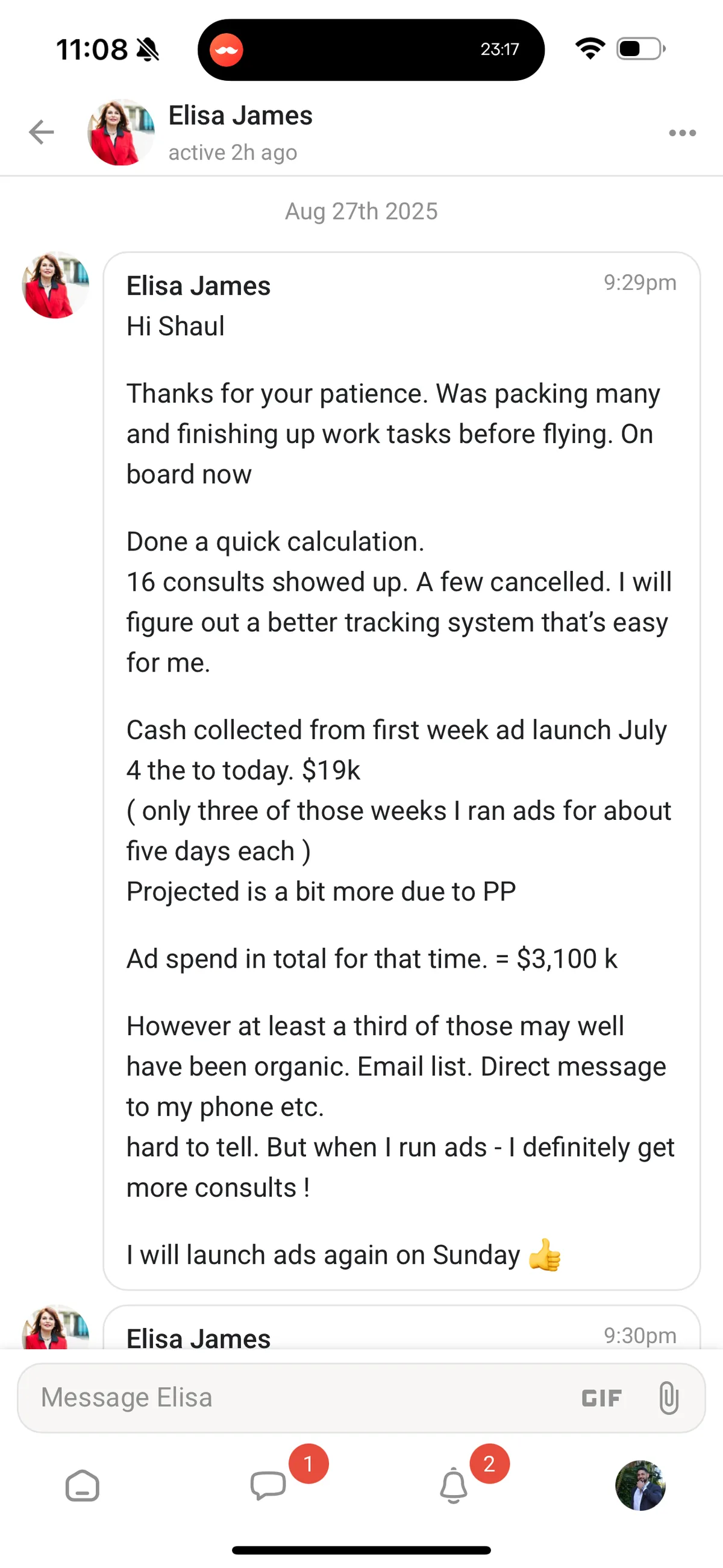Tap the unread badge on the Chats icon
Screen dimensions: 723x1568
(308, 1464)
